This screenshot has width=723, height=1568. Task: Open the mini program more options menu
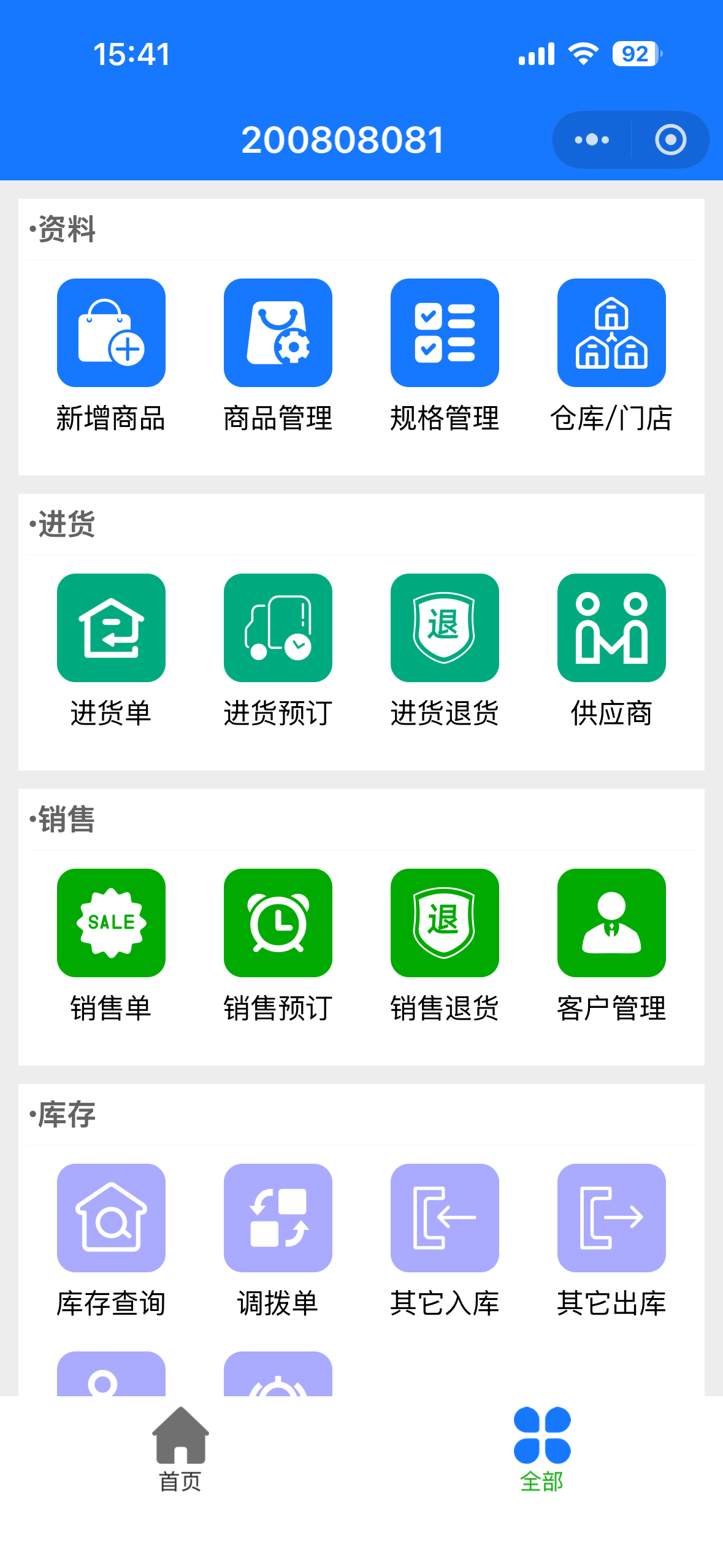pos(591,140)
